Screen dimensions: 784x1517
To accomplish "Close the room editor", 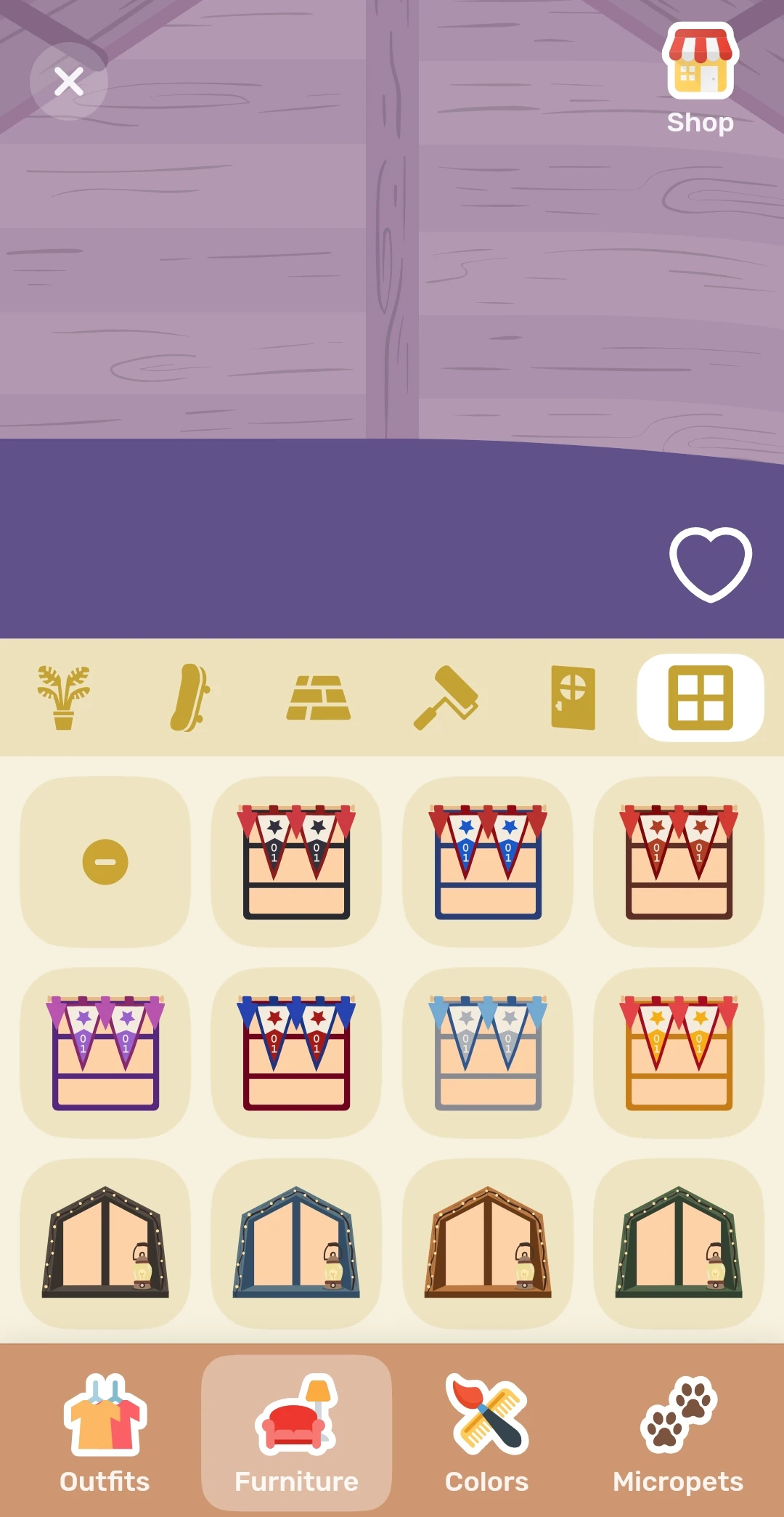I will click(69, 81).
